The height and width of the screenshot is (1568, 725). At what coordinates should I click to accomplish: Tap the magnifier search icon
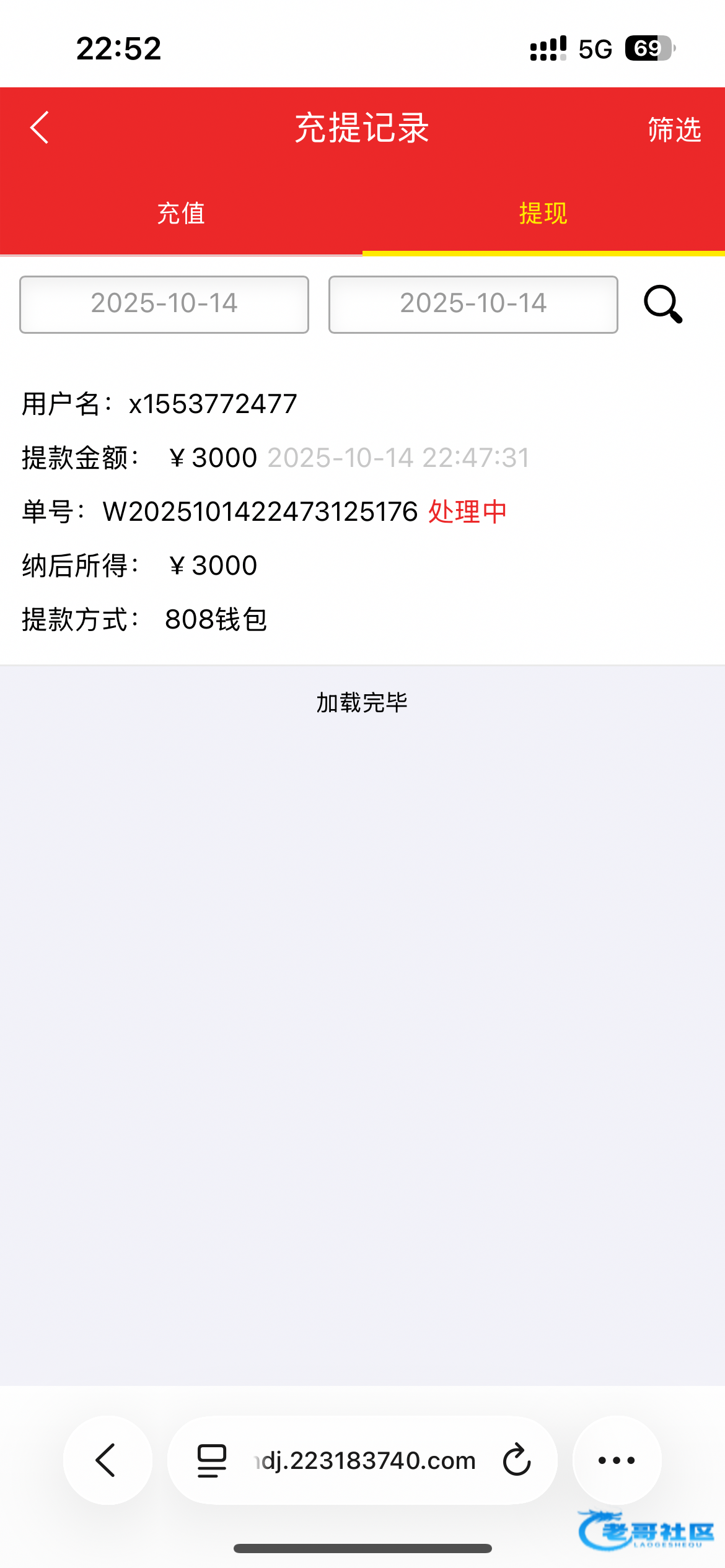tap(662, 304)
